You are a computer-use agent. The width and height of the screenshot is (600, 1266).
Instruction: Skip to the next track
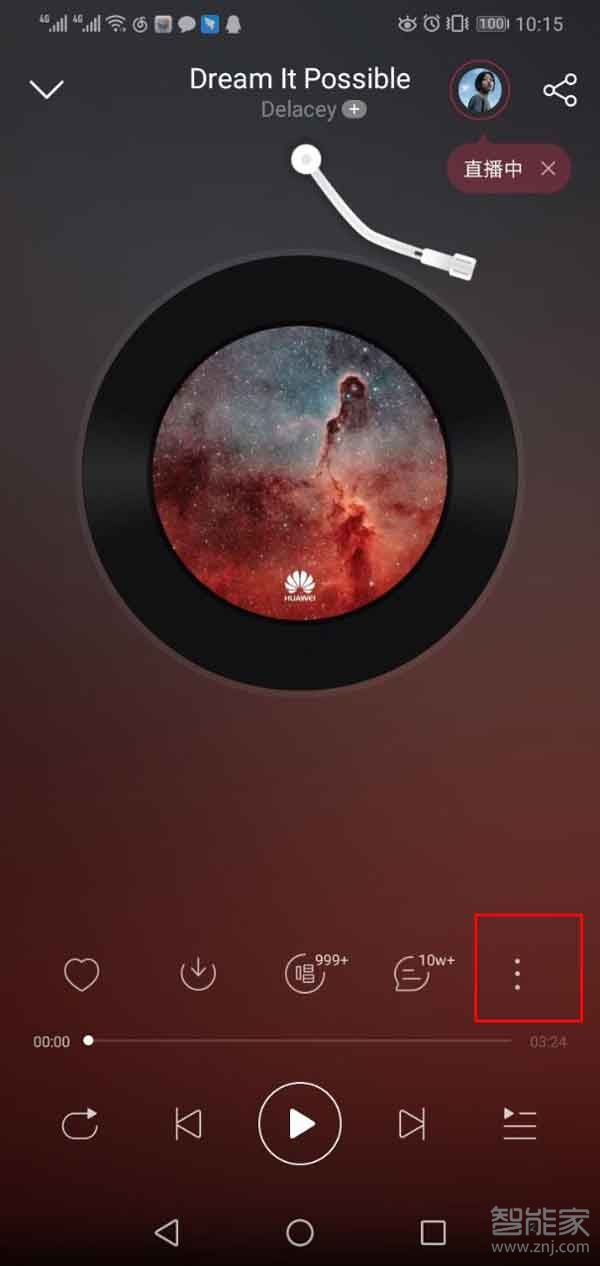tap(412, 1124)
